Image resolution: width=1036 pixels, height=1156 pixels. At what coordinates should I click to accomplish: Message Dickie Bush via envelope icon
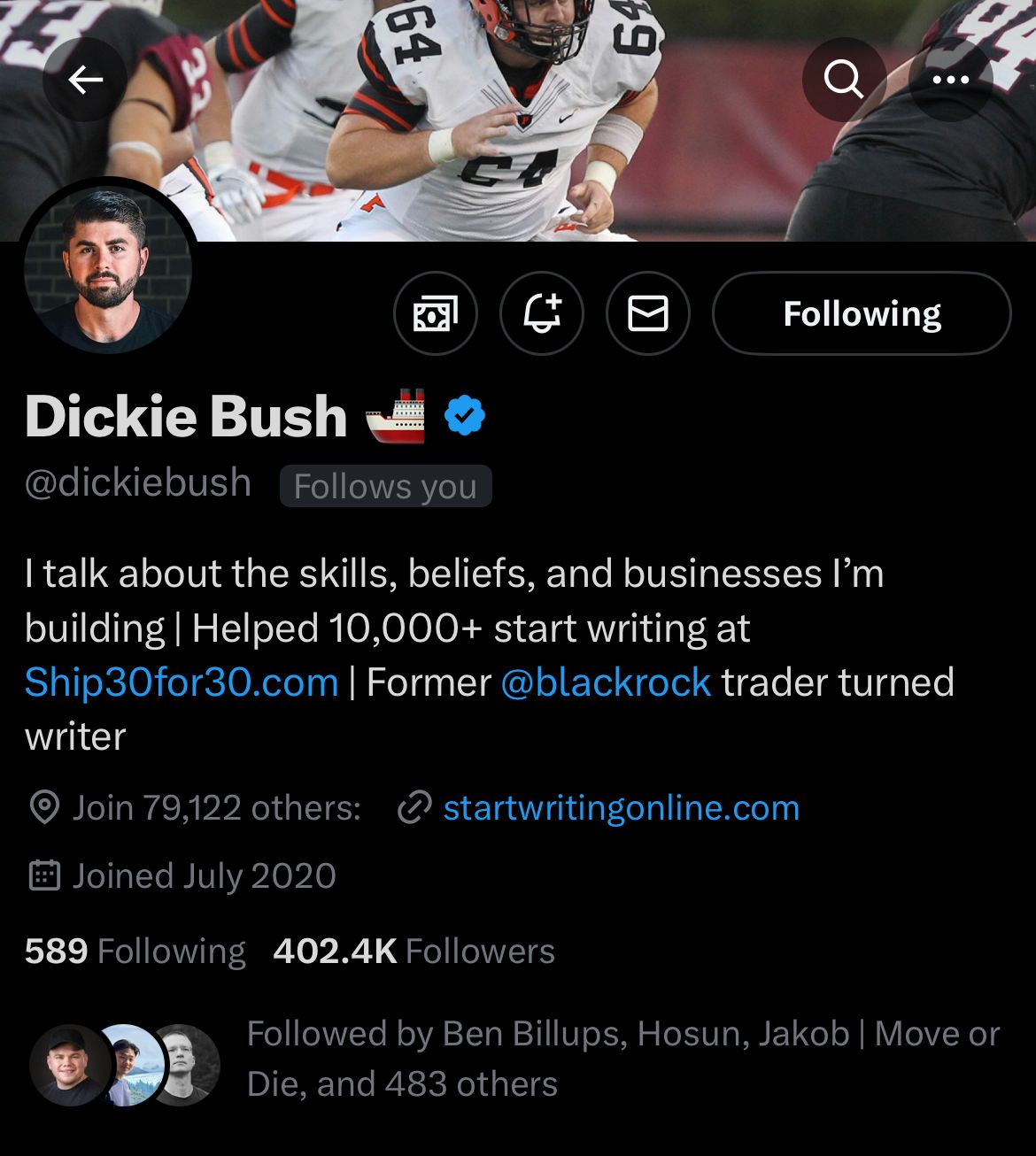tap(648, 313)
